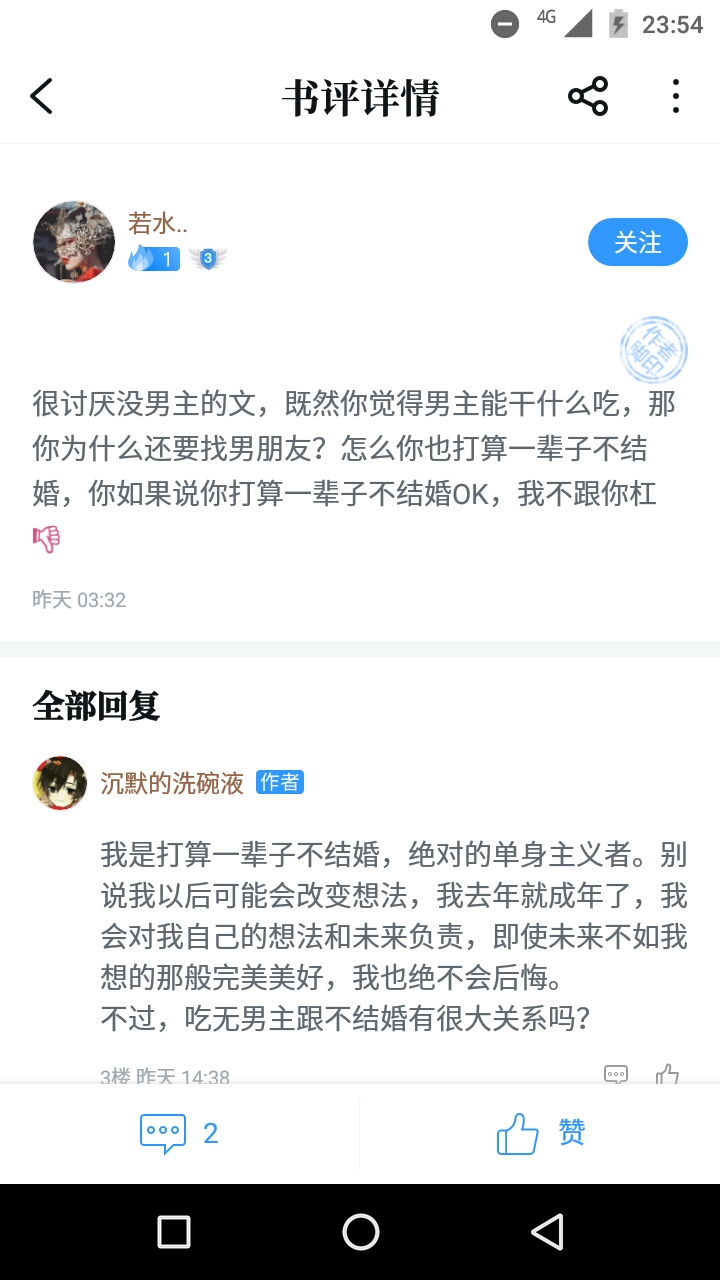Image resolution: width=720 pixels, height=1280 pixels.
Task: Open the overflow menu
Action: 676,97
